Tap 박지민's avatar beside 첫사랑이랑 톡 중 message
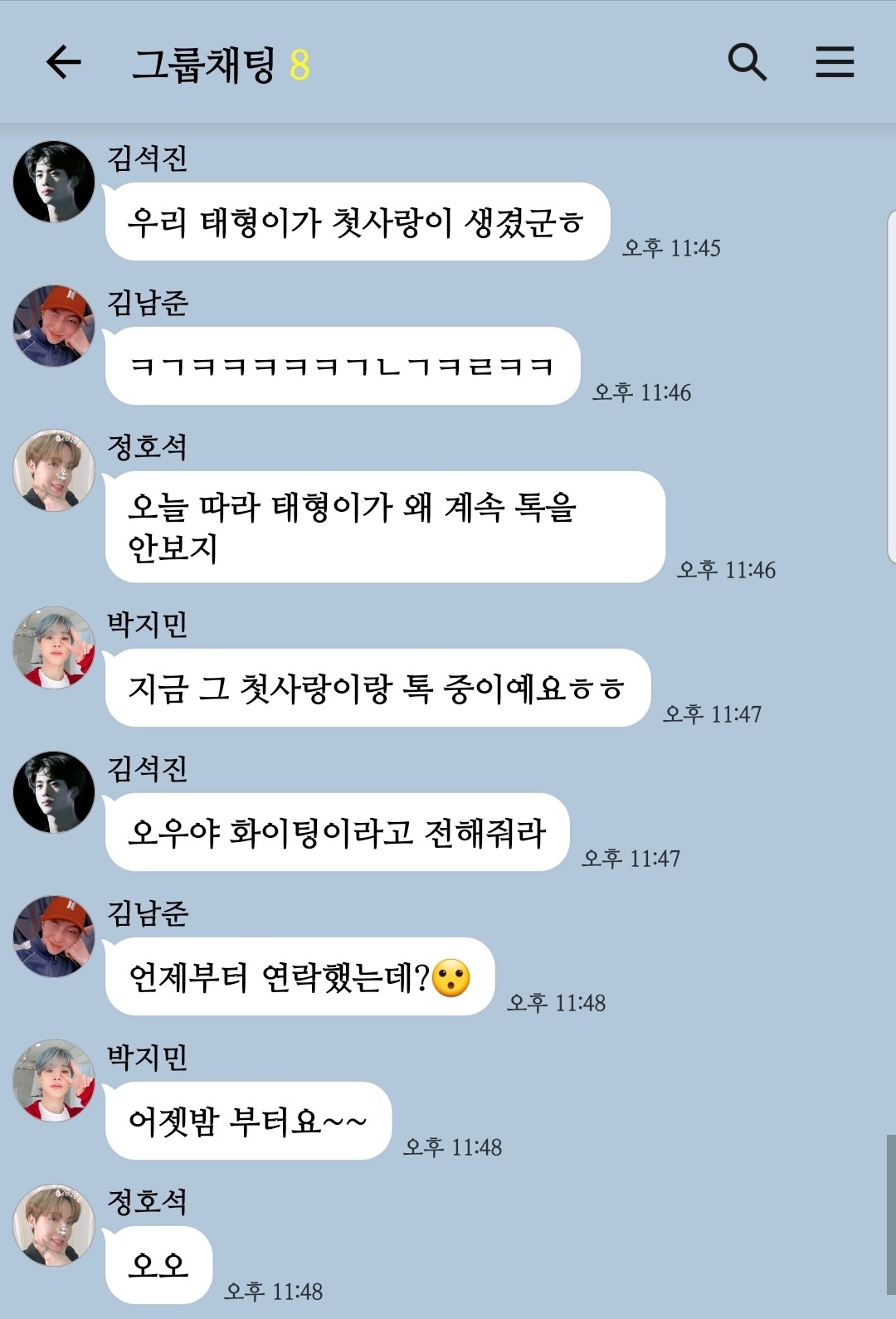 (54, 648)
